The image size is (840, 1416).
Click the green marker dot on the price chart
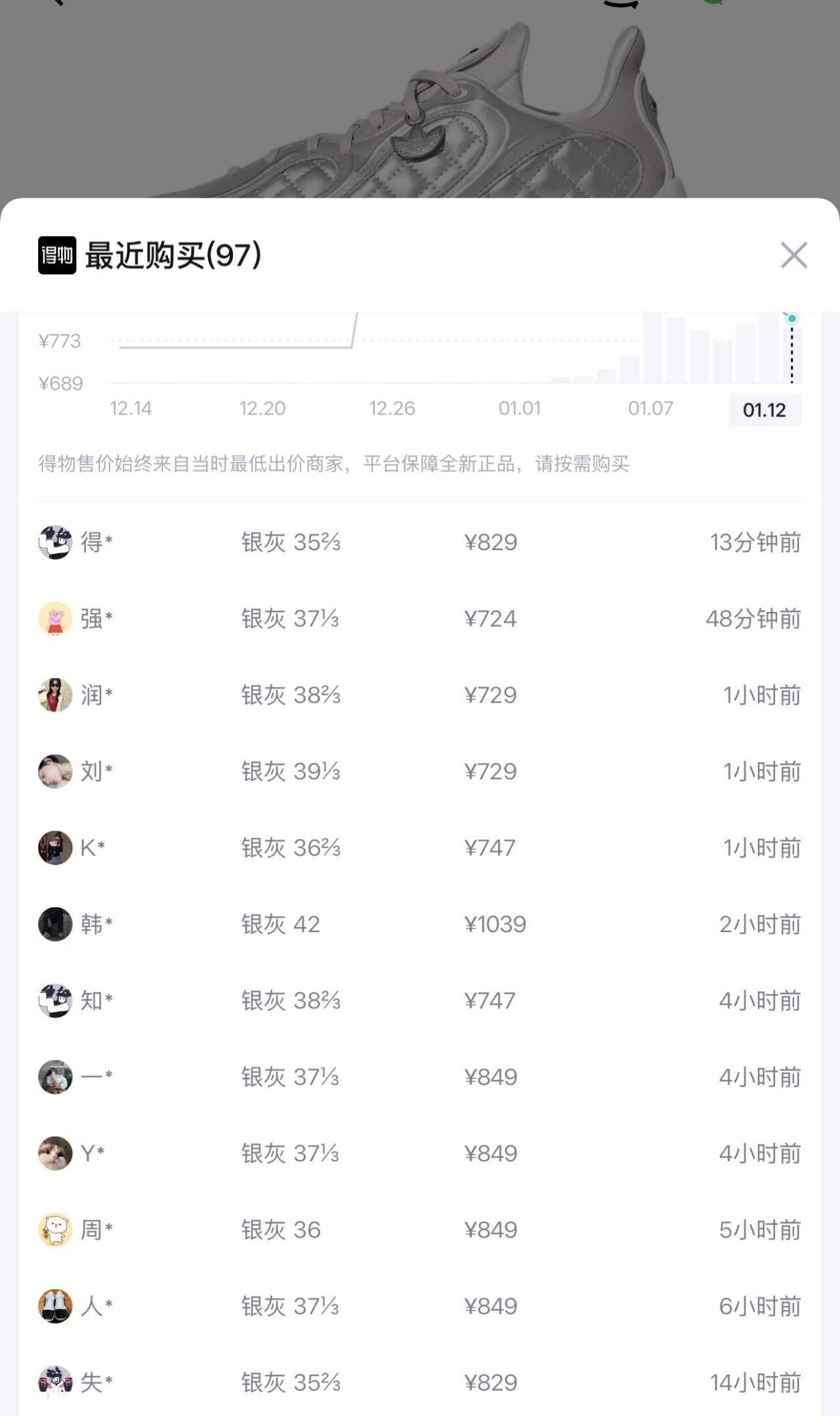click(793, 317)
